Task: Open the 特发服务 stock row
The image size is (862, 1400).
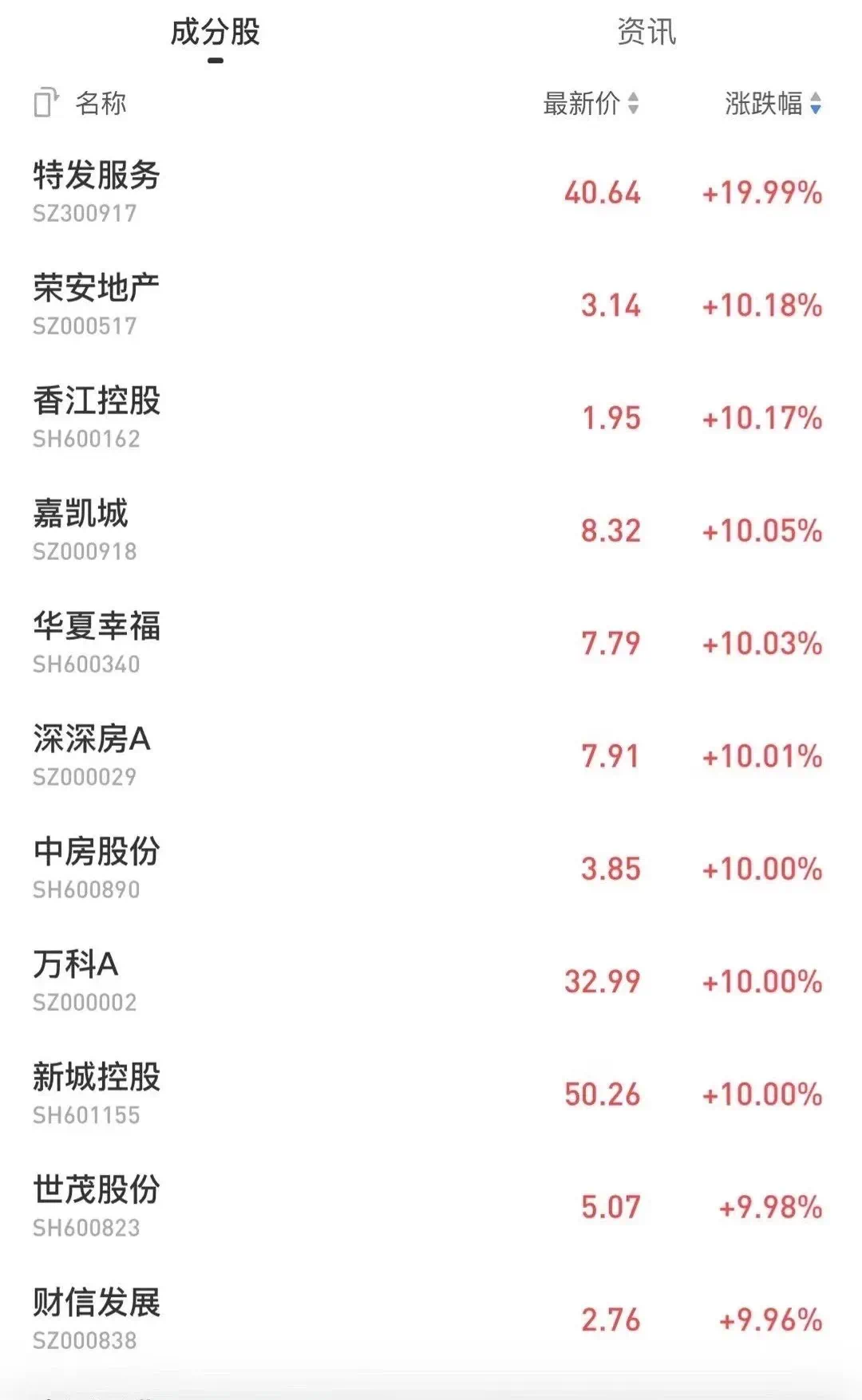Action: (x=431, y=192)
